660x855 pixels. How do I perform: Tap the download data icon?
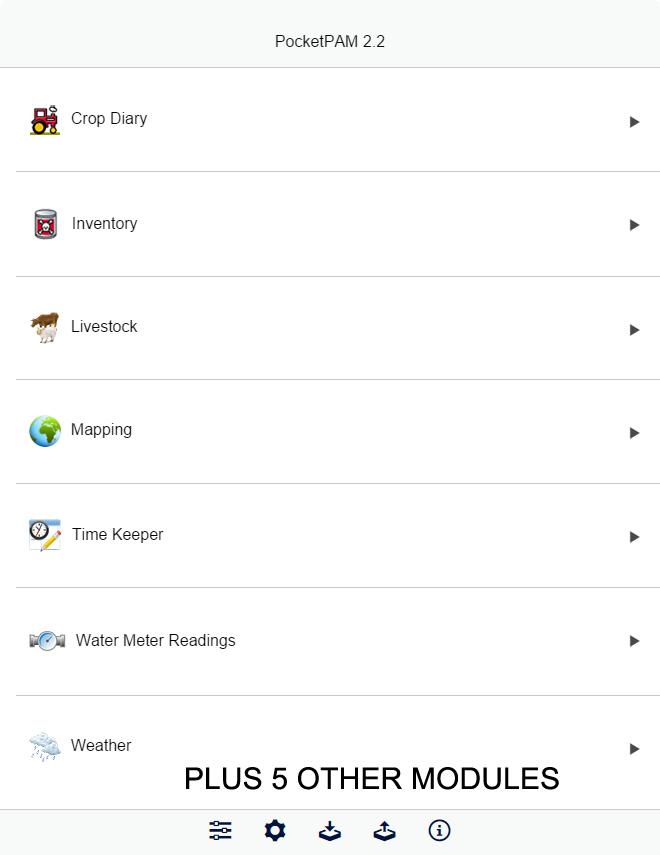pos(330,831)
